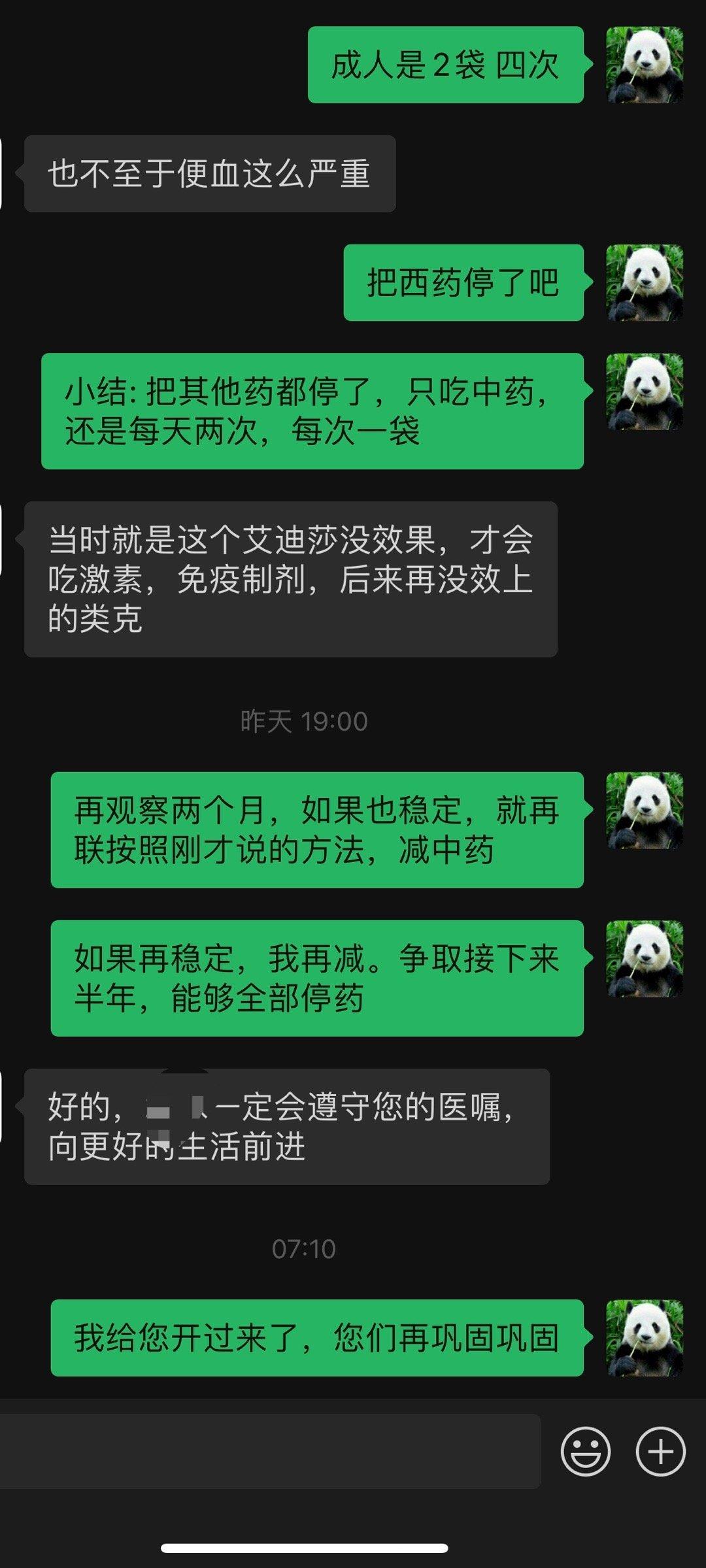Screen dimensions: 706x1568
Task: Tap the panda avatar beside 把西药停了吧
Action: [x=645, y=282]
